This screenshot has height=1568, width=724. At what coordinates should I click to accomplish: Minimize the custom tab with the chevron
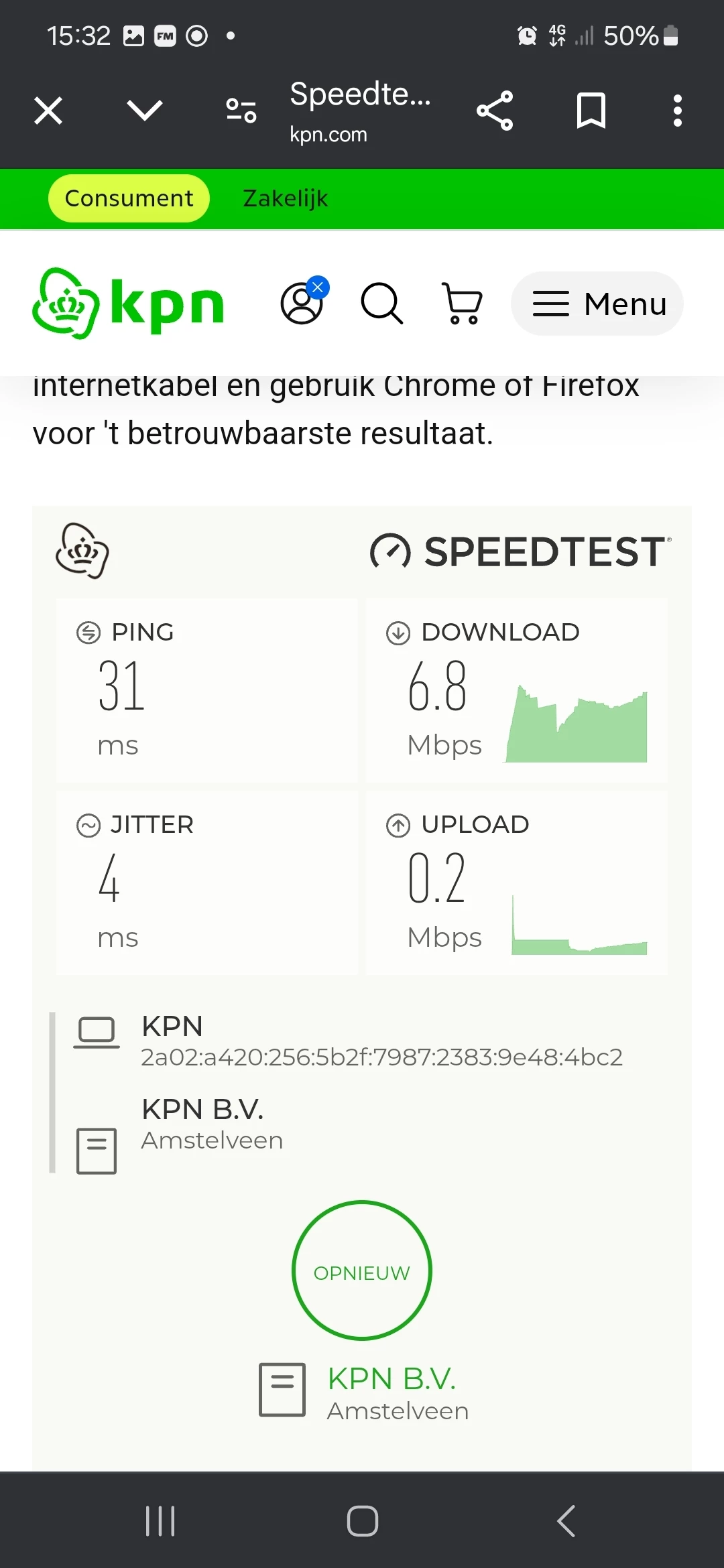coord(145,111)
